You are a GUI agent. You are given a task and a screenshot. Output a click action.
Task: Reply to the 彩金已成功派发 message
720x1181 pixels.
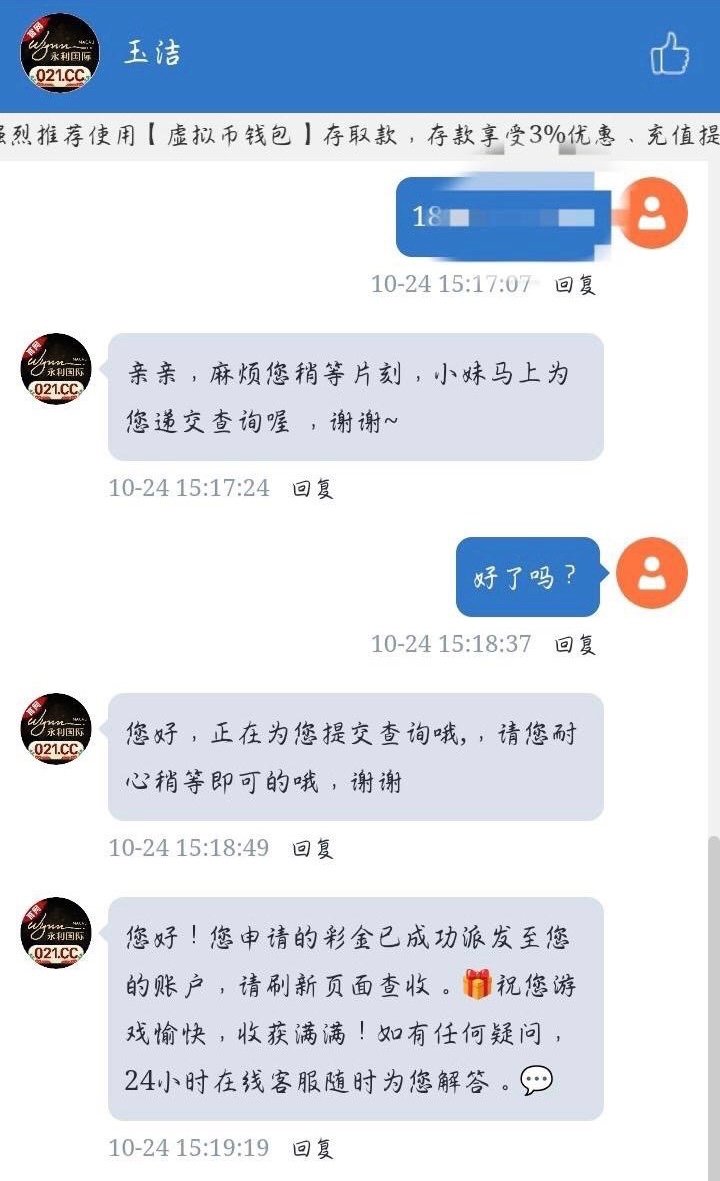tap(312, 1149)
